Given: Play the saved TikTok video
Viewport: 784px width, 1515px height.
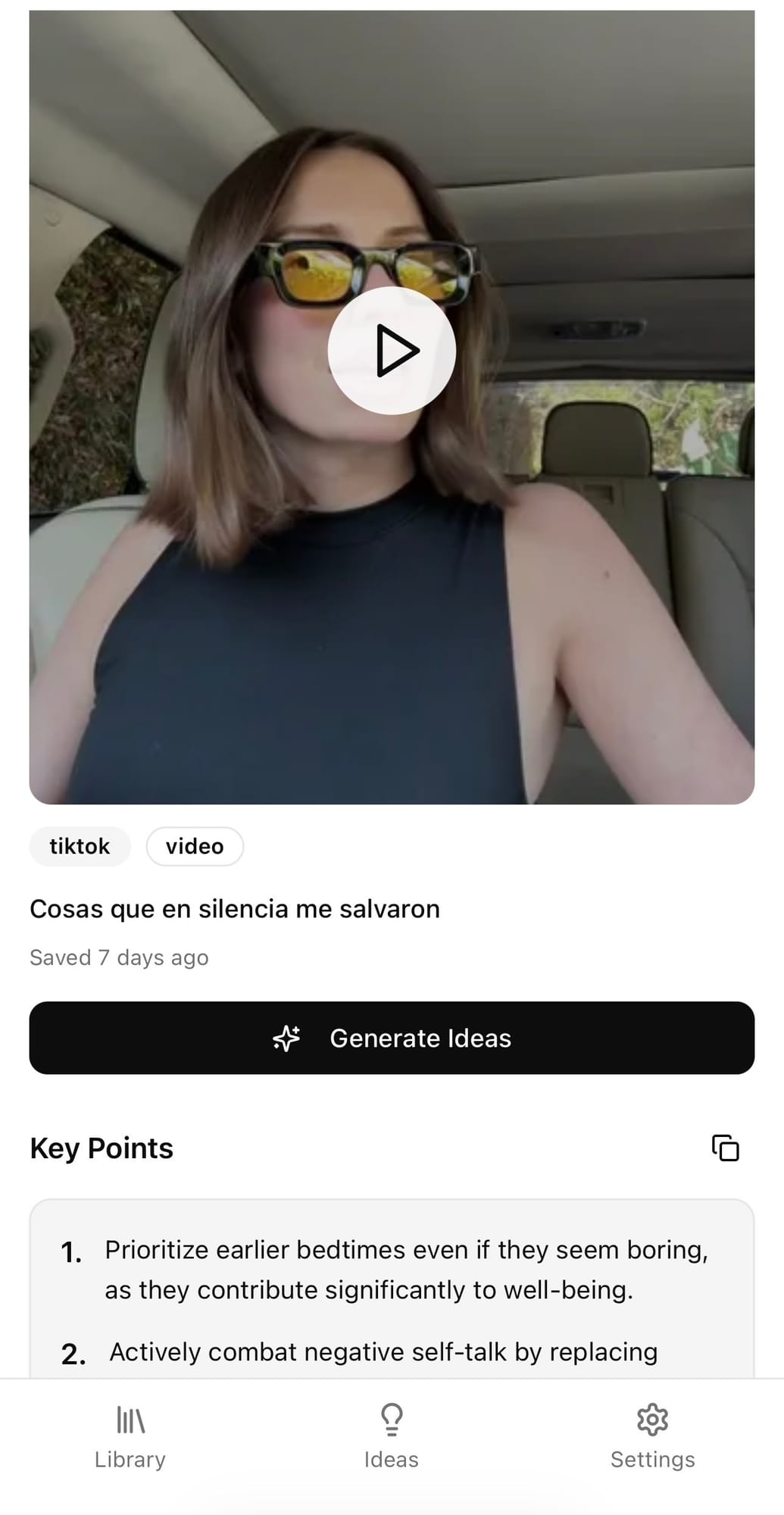Looking at the screenshot, I should pos(392,351).
